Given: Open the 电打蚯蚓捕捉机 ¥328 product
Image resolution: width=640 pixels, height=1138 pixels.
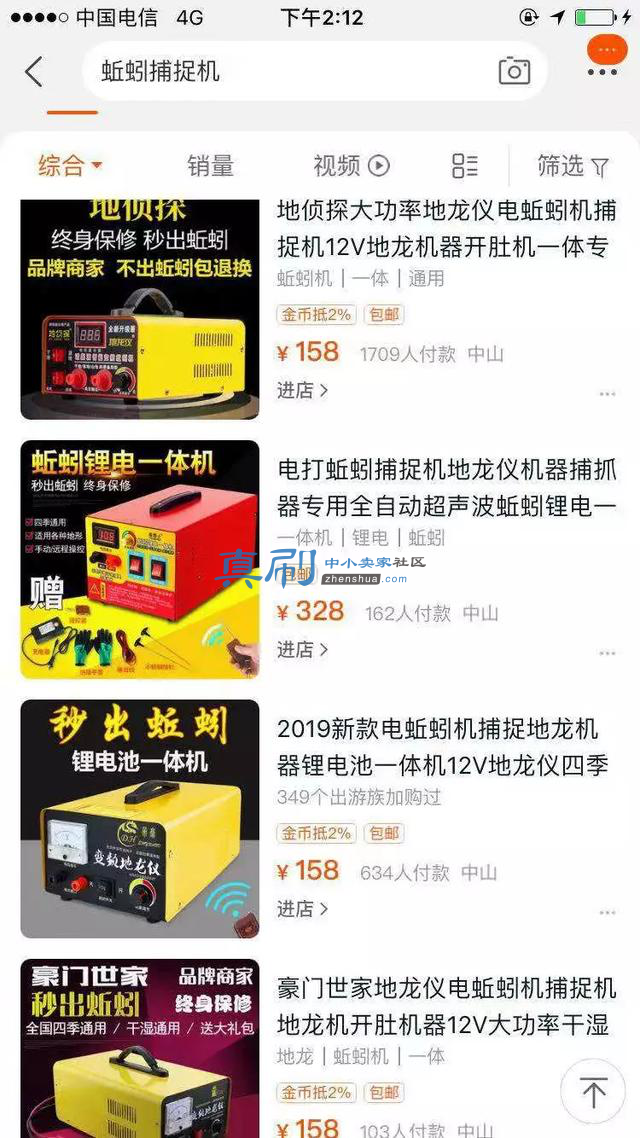Looking at the screenshot, I should [447, 488].
